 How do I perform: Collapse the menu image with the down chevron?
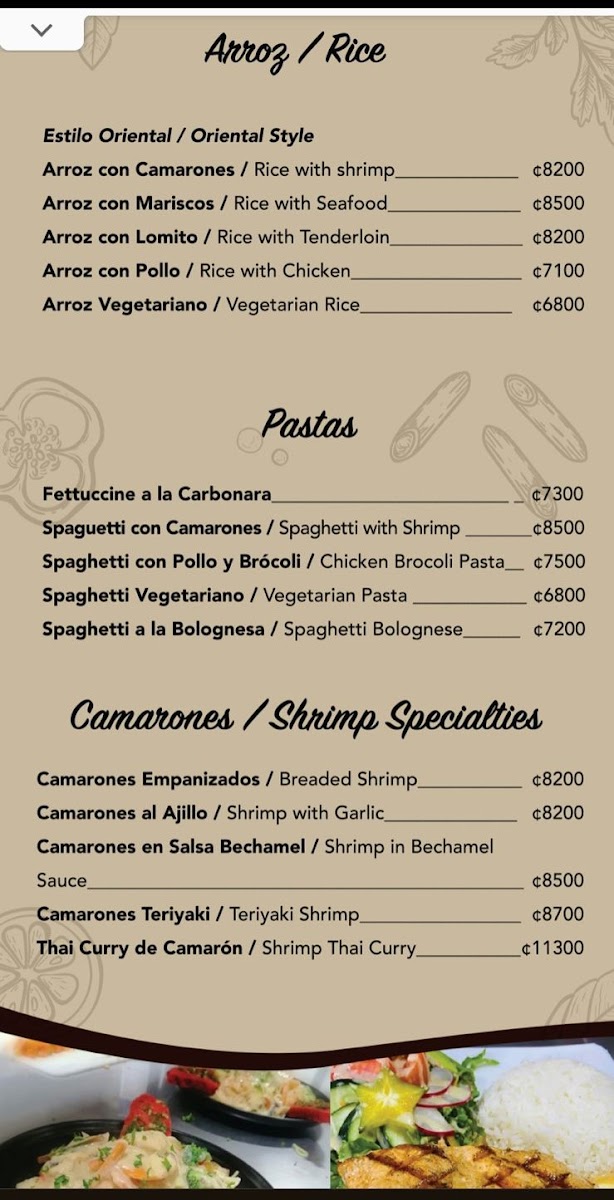(41, 30)
